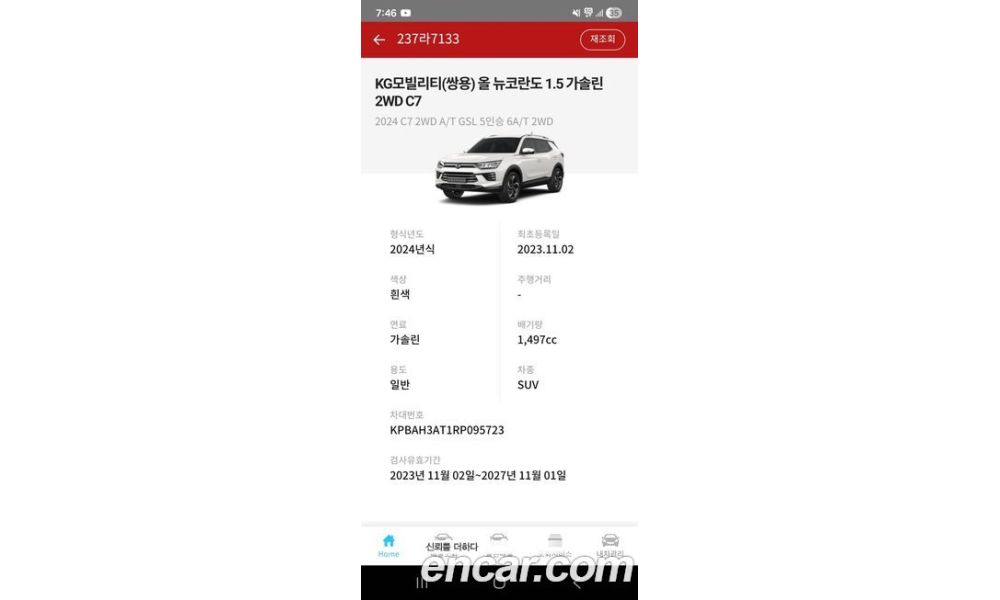This screenshot has width=1000, height=600.
Task: Open the 내차관리 tab
Action: [x=610, y=545]
